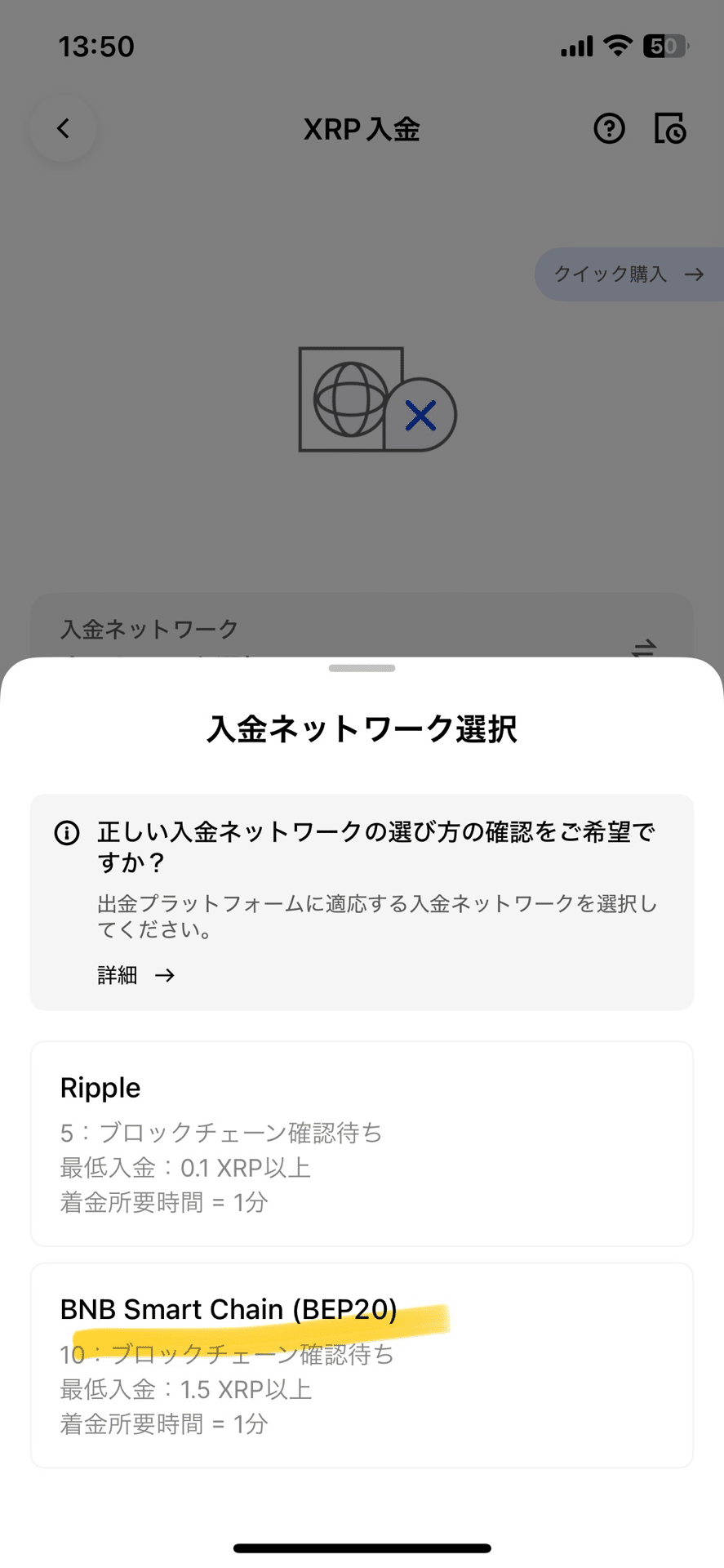Open the help icon on the top bar
The image size is (724, 1568).
click(x=609, y=128)
